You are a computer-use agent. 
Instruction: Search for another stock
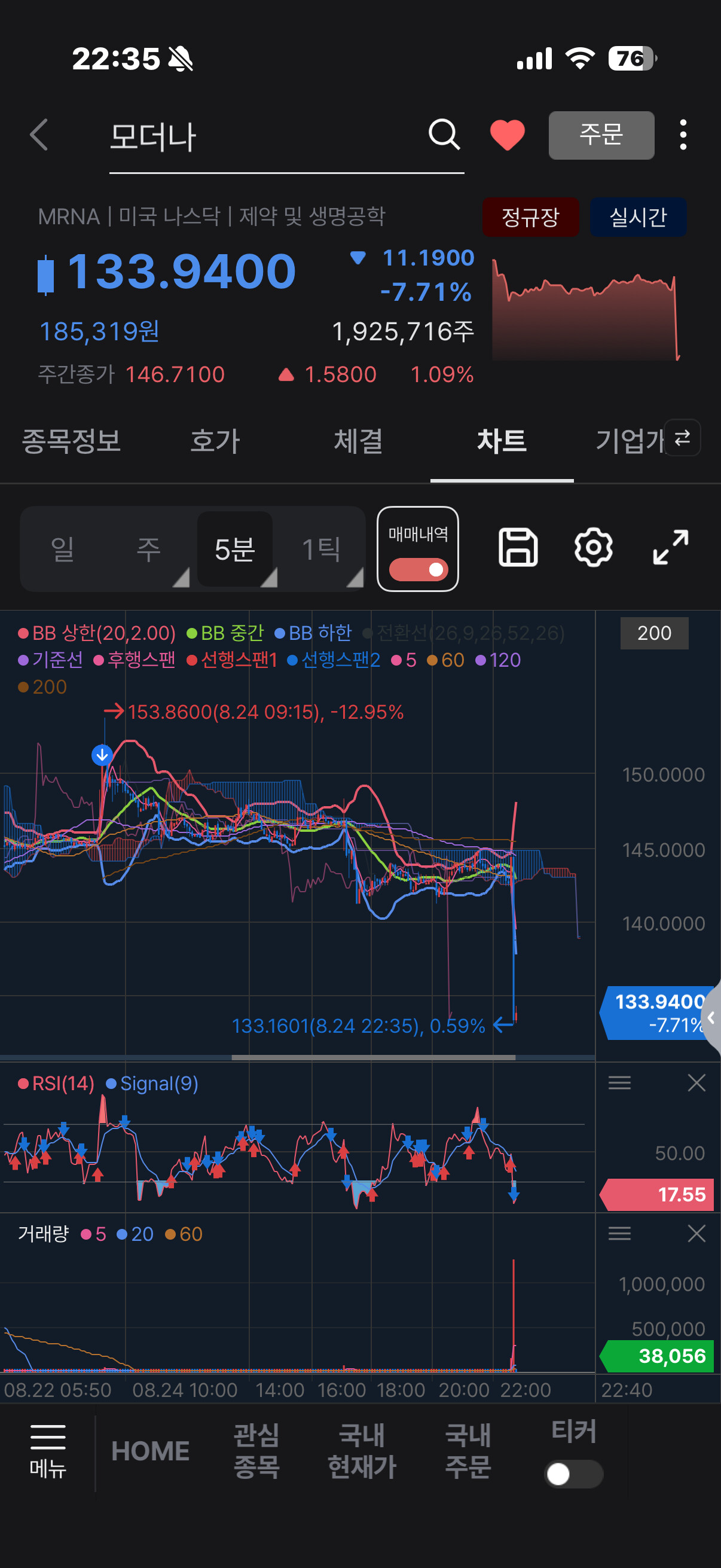coord(444,135)
